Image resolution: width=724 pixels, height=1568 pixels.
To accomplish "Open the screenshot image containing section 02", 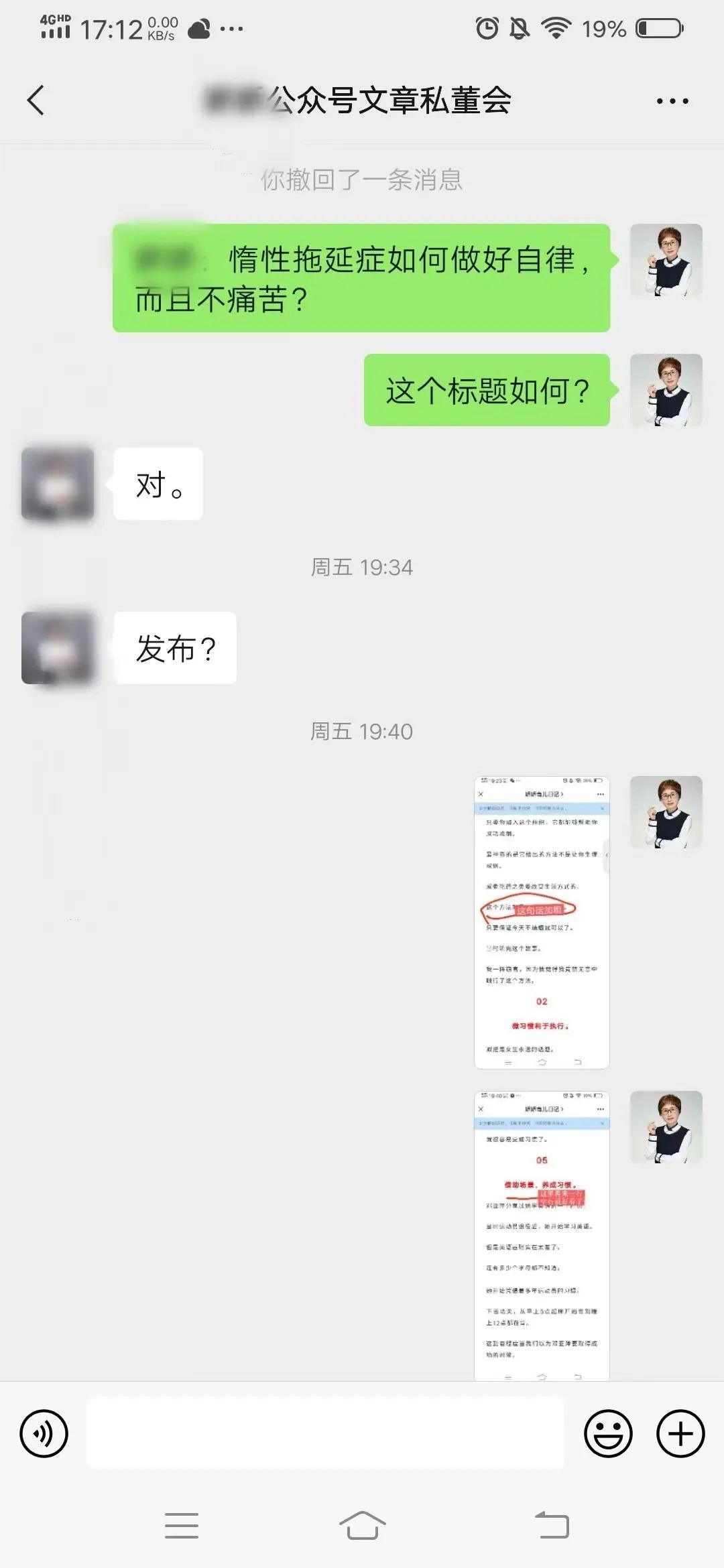I will (x=542, y=922).
